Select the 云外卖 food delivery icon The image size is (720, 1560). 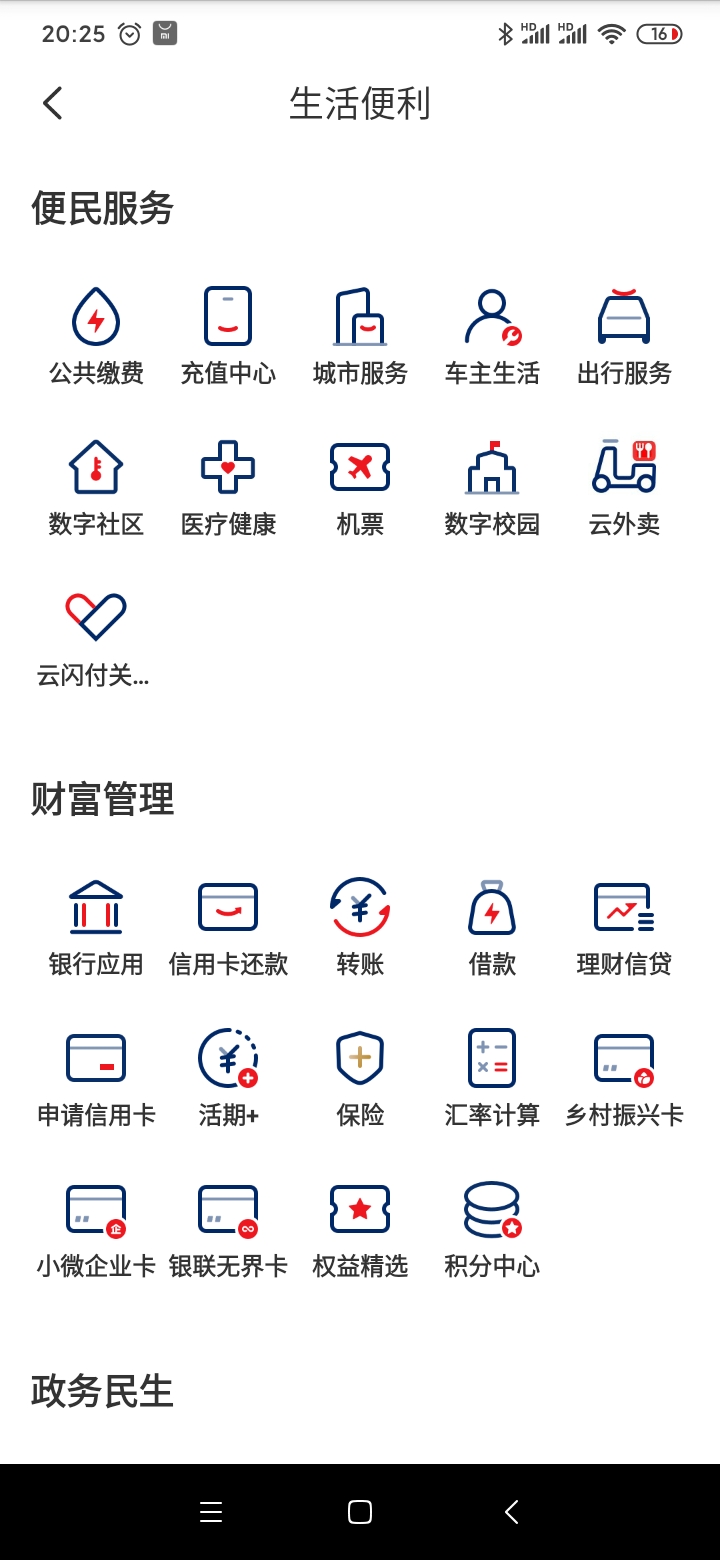point(623,468)
